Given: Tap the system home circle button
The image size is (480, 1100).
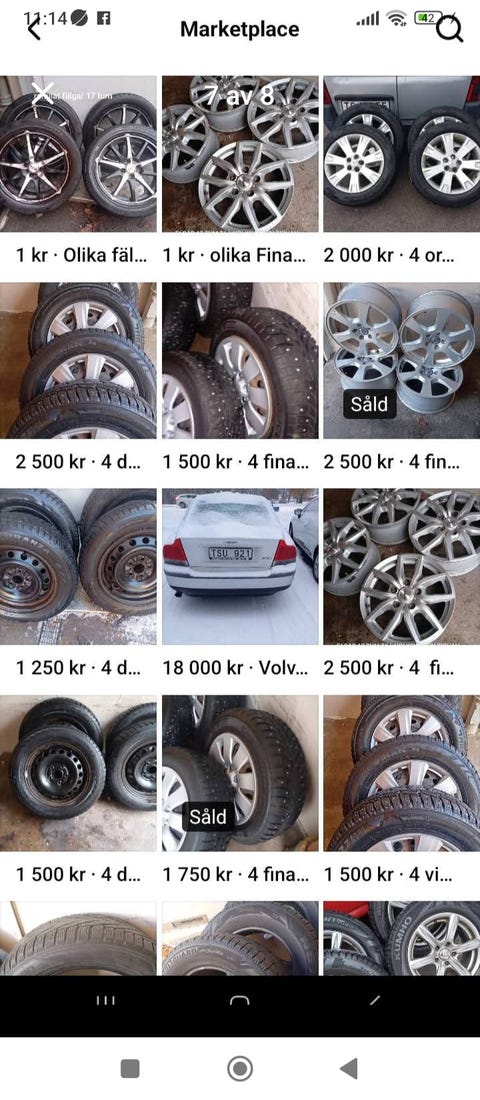Looking at the screenshot, I should coord(240,1068).
